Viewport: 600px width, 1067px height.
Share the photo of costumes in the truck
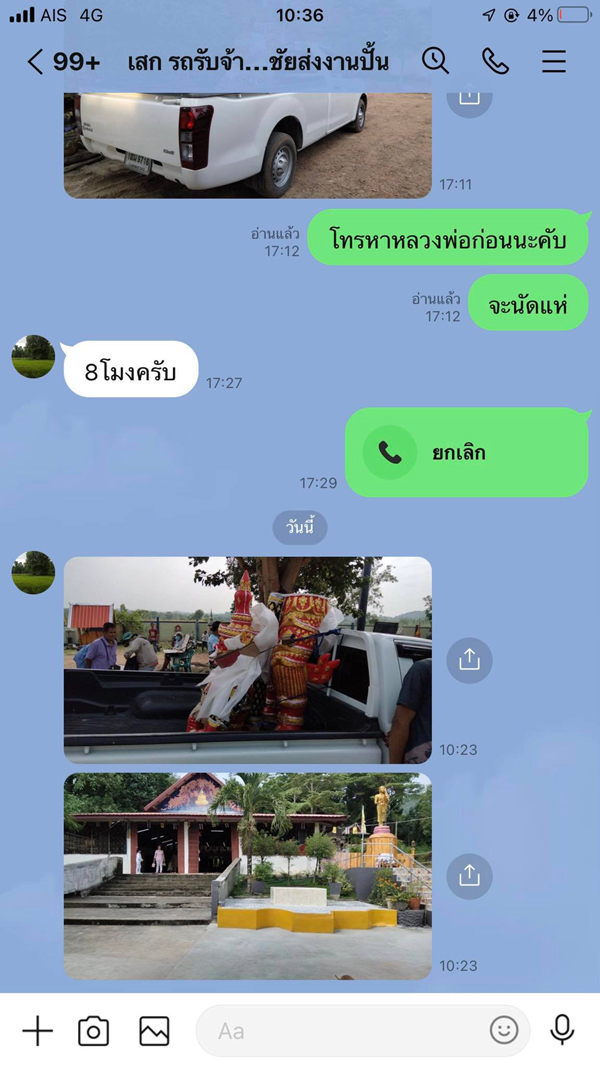click(469, 660)
